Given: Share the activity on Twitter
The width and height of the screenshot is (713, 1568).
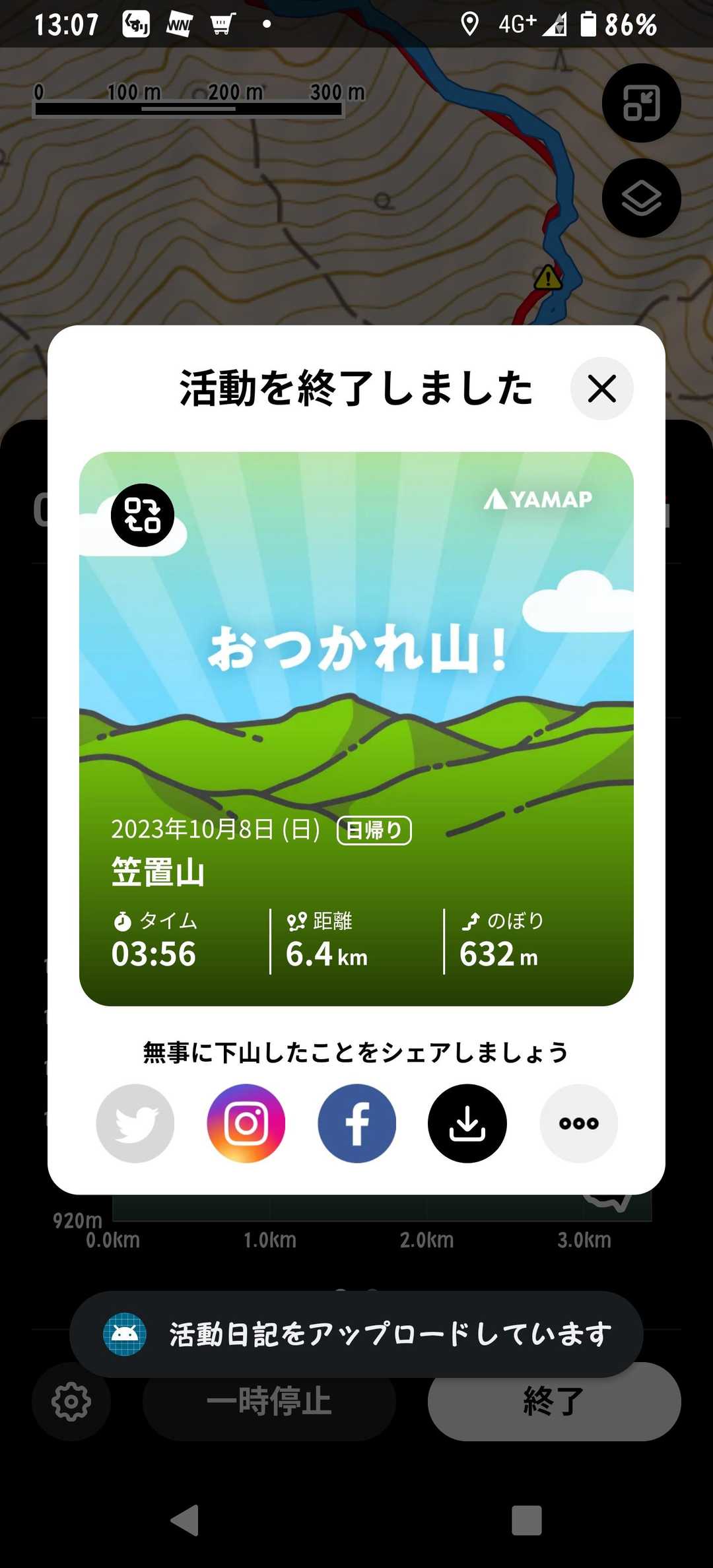Looking at the screenshot, I should click(x=135, y=1123).
